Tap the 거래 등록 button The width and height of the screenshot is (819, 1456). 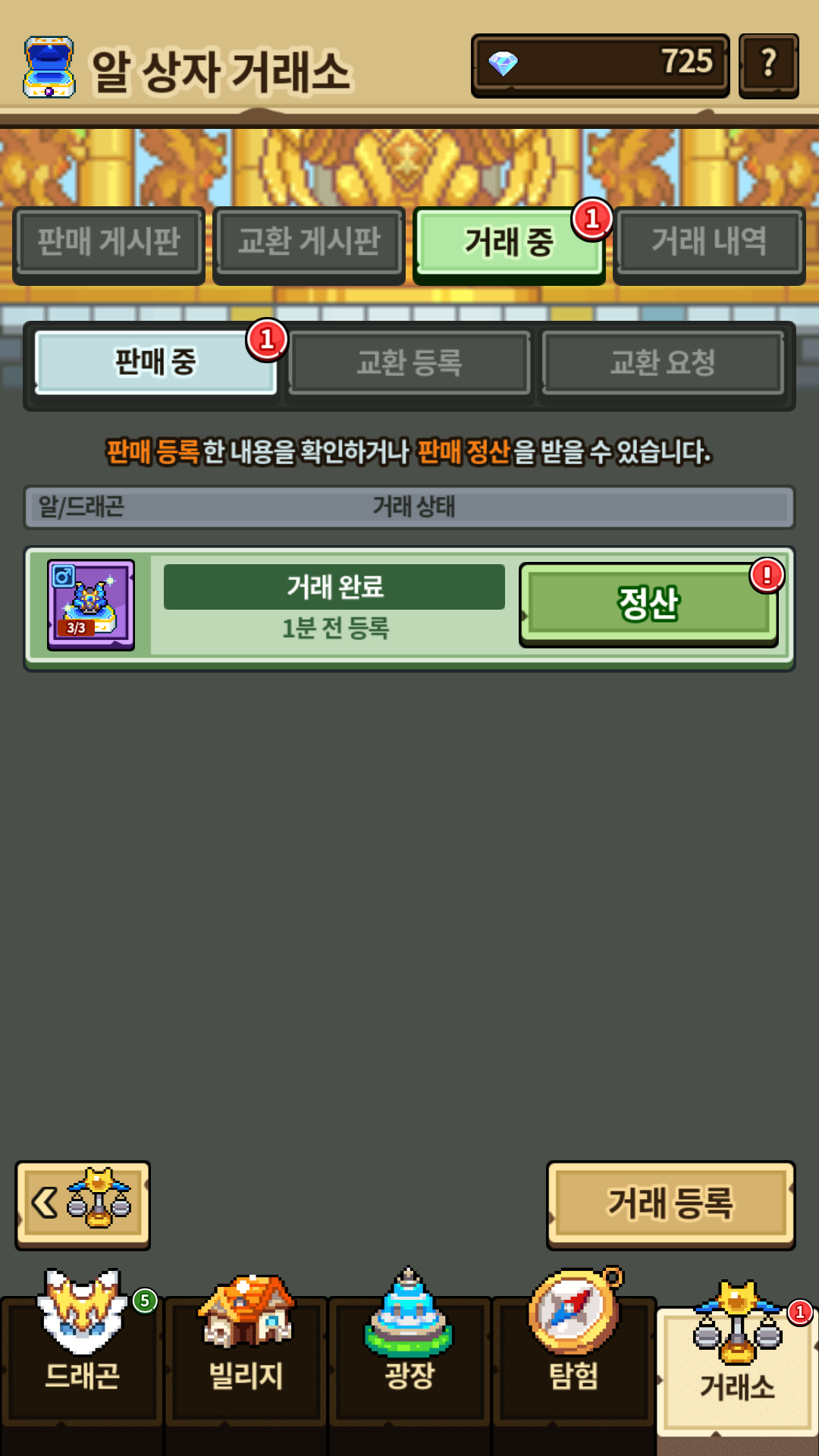coord(670,1204)
